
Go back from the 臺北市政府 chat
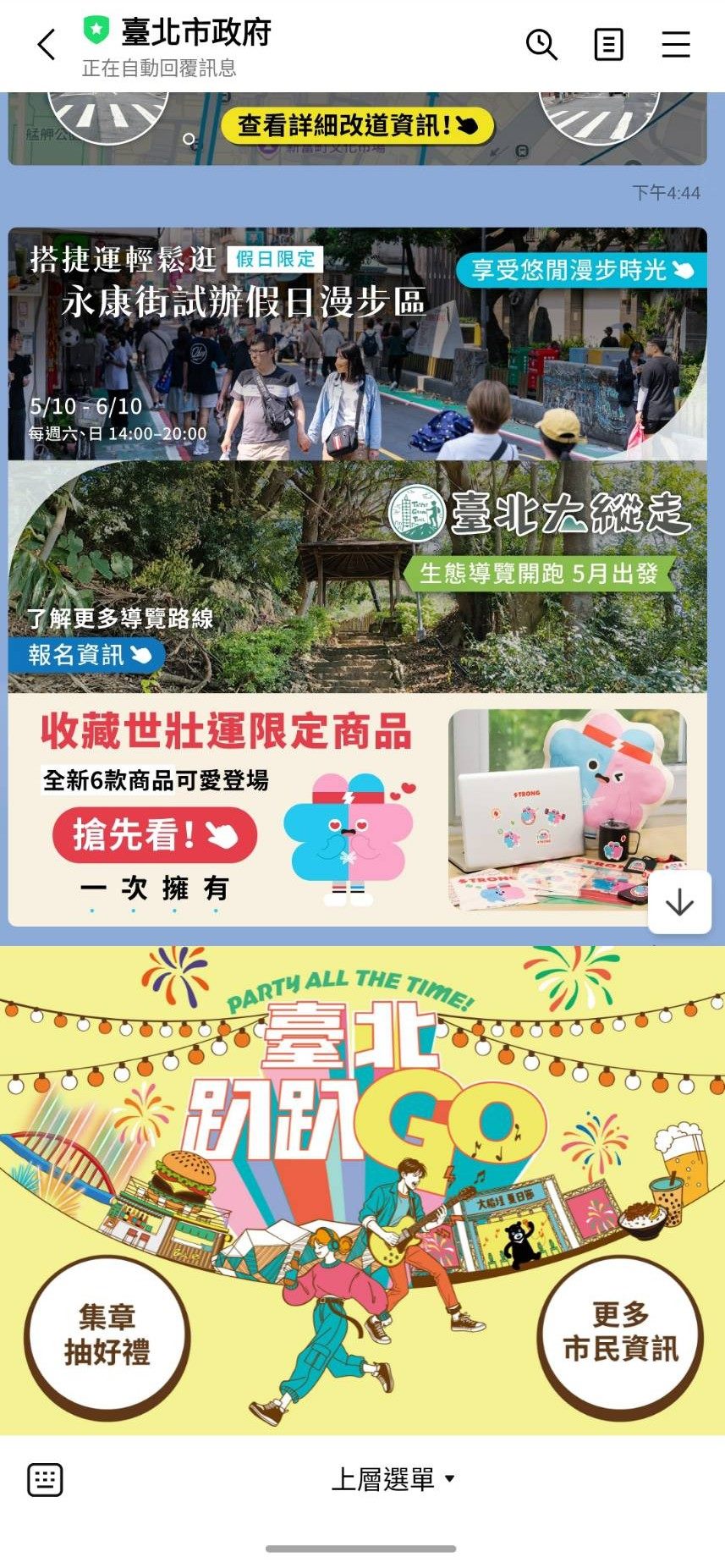coord(47,45)
